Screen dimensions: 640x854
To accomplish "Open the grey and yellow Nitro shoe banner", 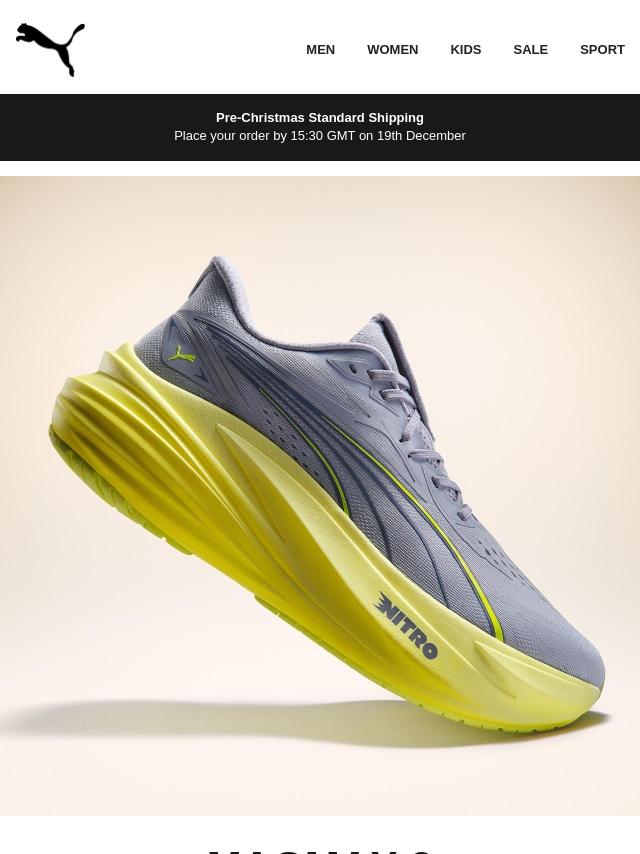I will point(320,495).
